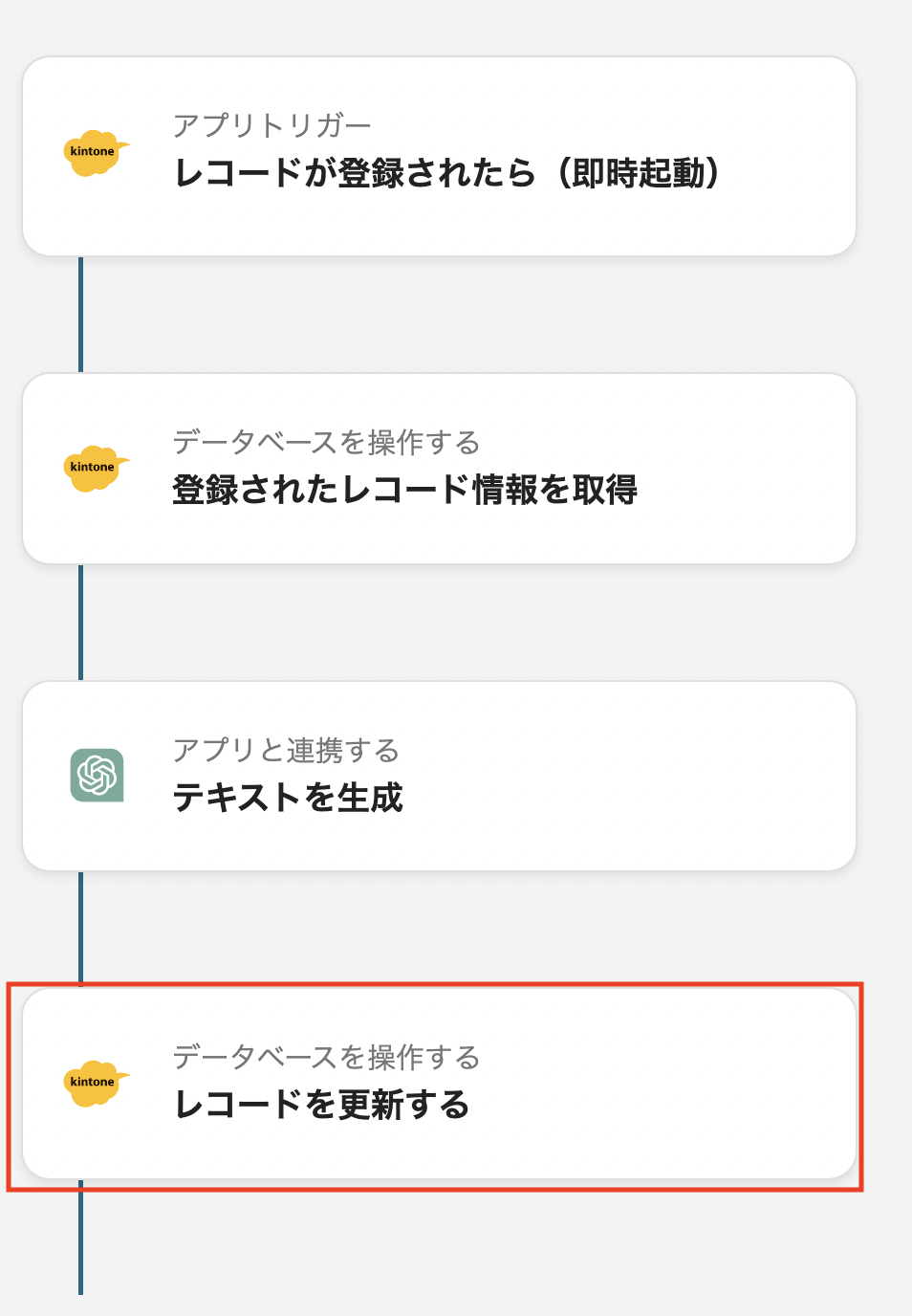Select the アプリと連携する label text
Image resolution: width=912 pixels, height=1316 pixels.
(x=287, y=751)
